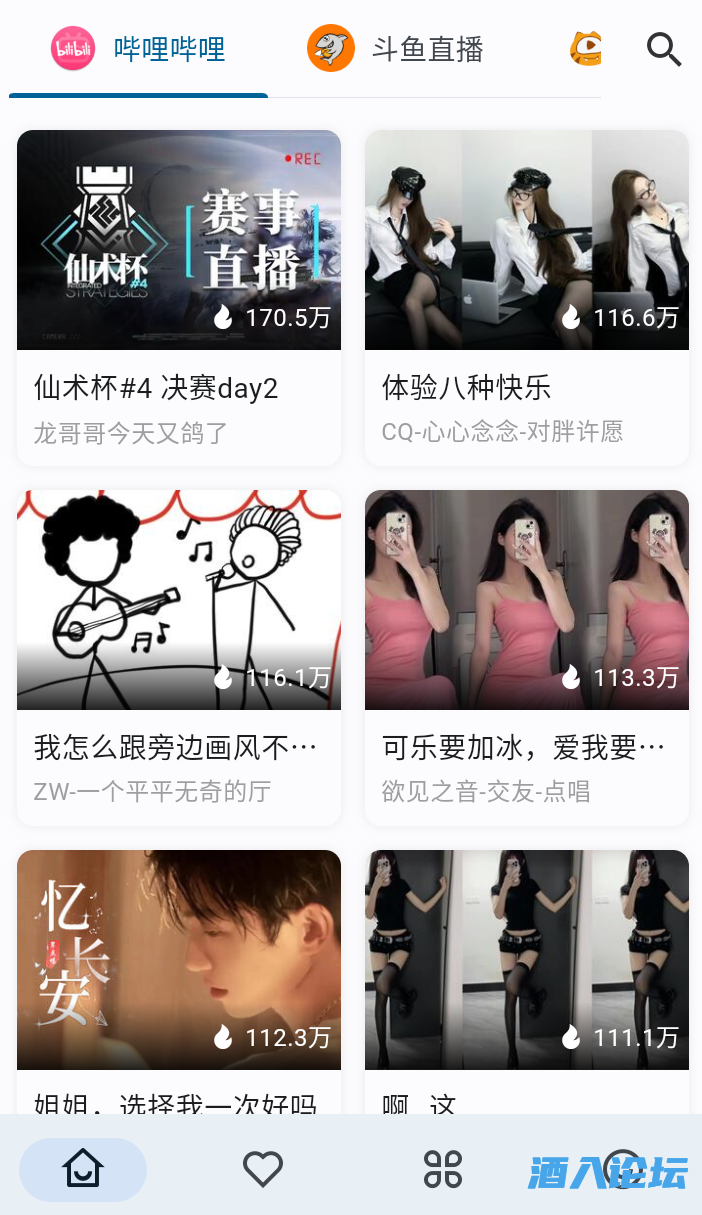Open the favorites heart tab

tap(263, 1169)
